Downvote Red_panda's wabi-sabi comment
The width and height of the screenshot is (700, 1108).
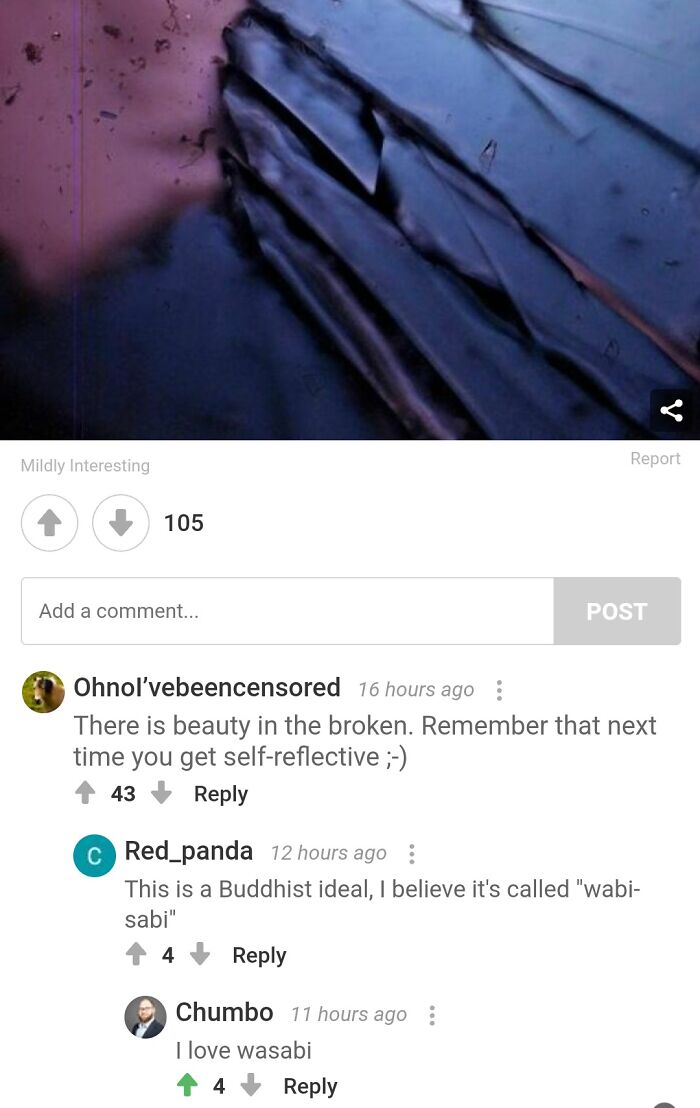[200, 955]
